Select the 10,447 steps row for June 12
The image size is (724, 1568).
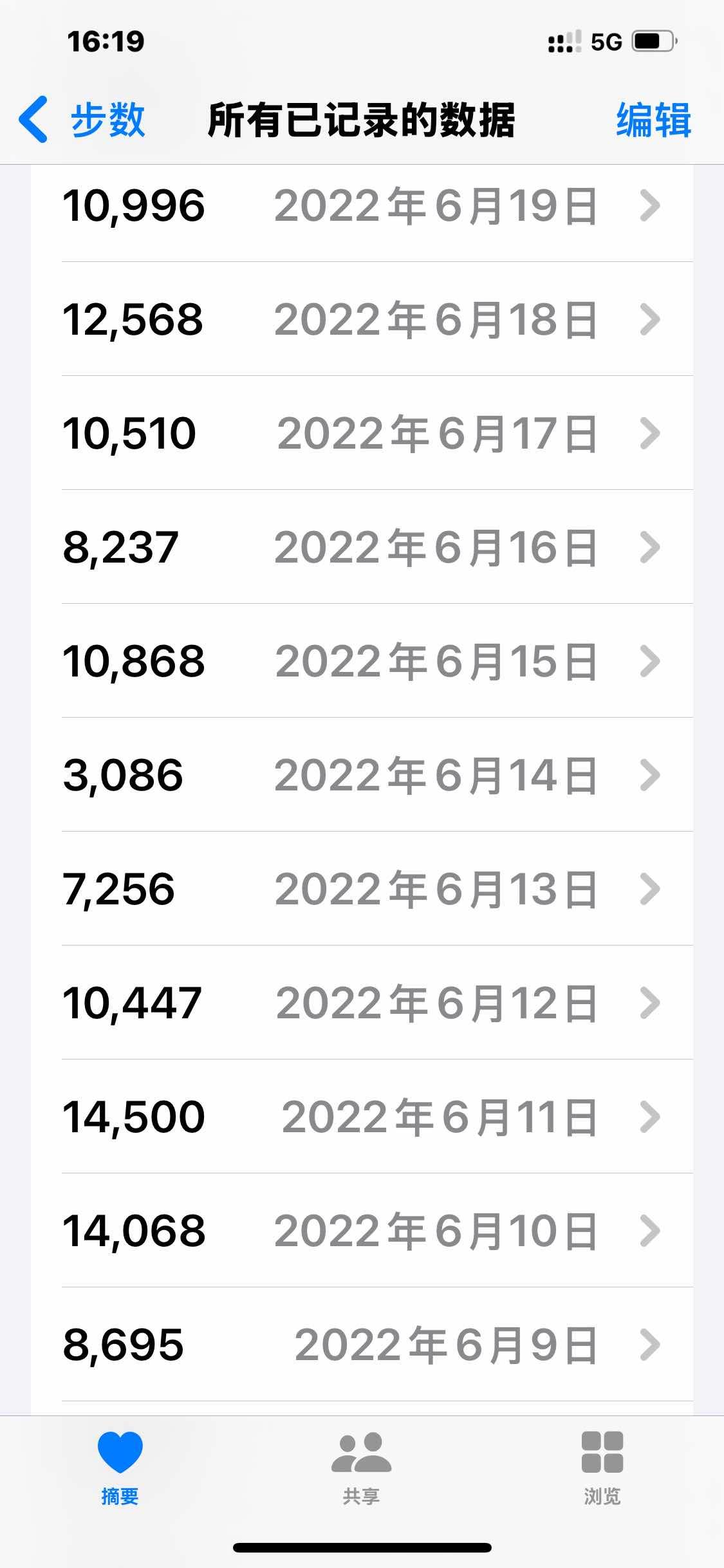(362, 1003)
